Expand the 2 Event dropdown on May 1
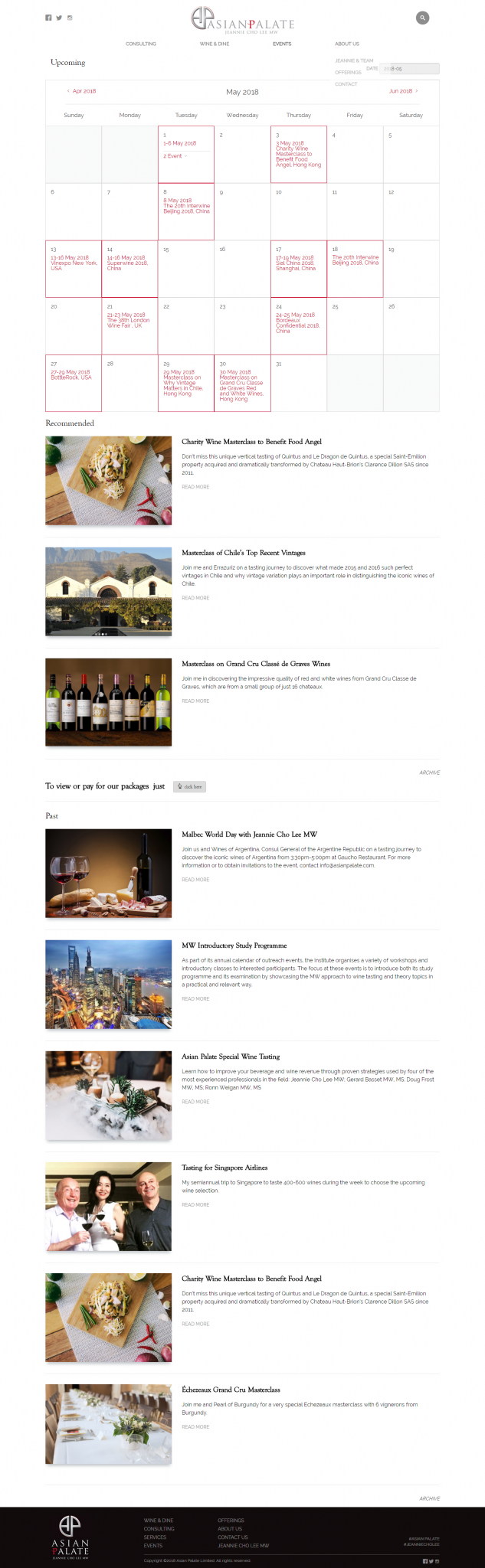485x1568 pixels. click(175, 156)
